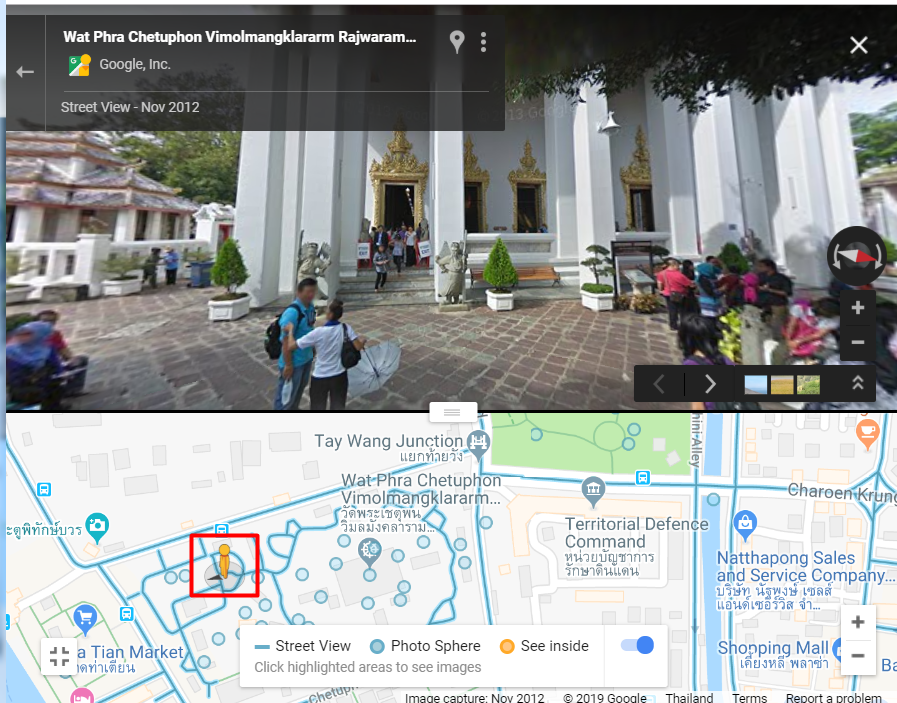Go back using the arrow
Screen dimensions: 897x703
click(25, 72)
